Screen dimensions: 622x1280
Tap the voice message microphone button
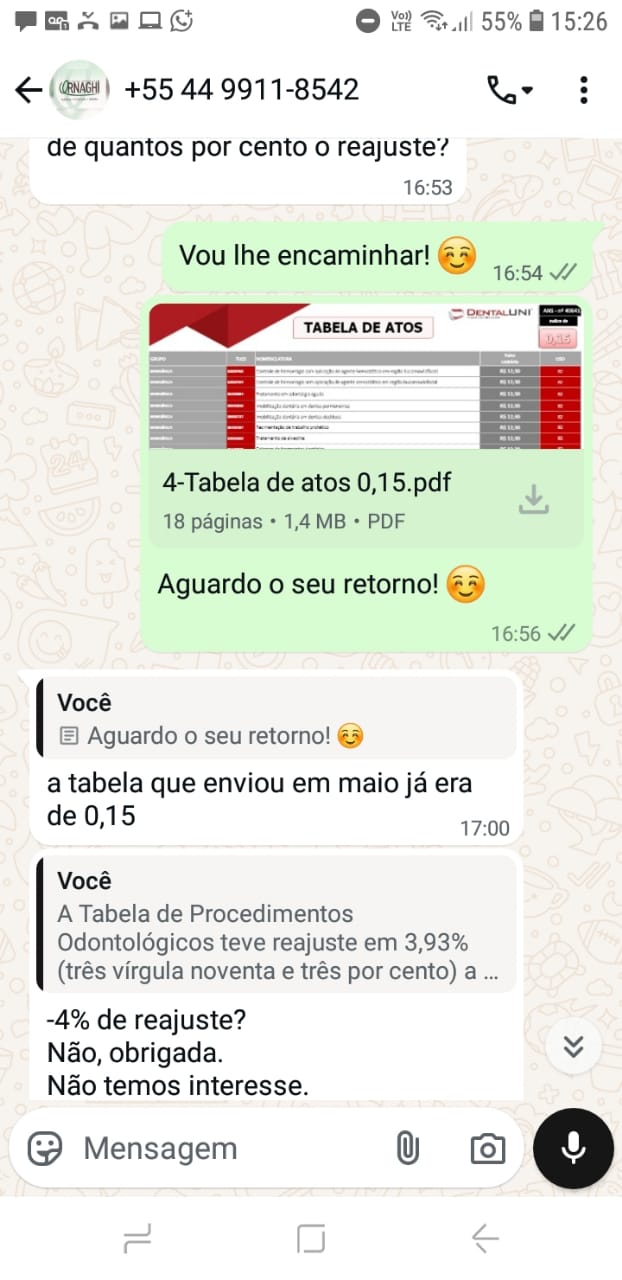click(x=574, y=1149)
